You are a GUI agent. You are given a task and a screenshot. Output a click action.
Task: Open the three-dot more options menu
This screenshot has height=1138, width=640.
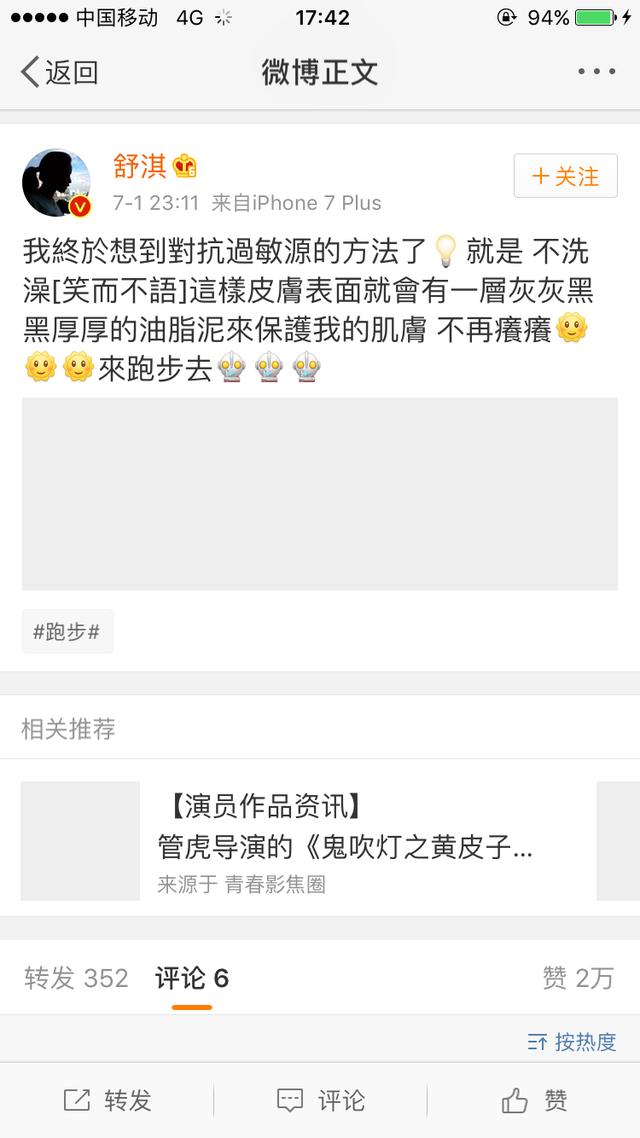pos(597,72)
